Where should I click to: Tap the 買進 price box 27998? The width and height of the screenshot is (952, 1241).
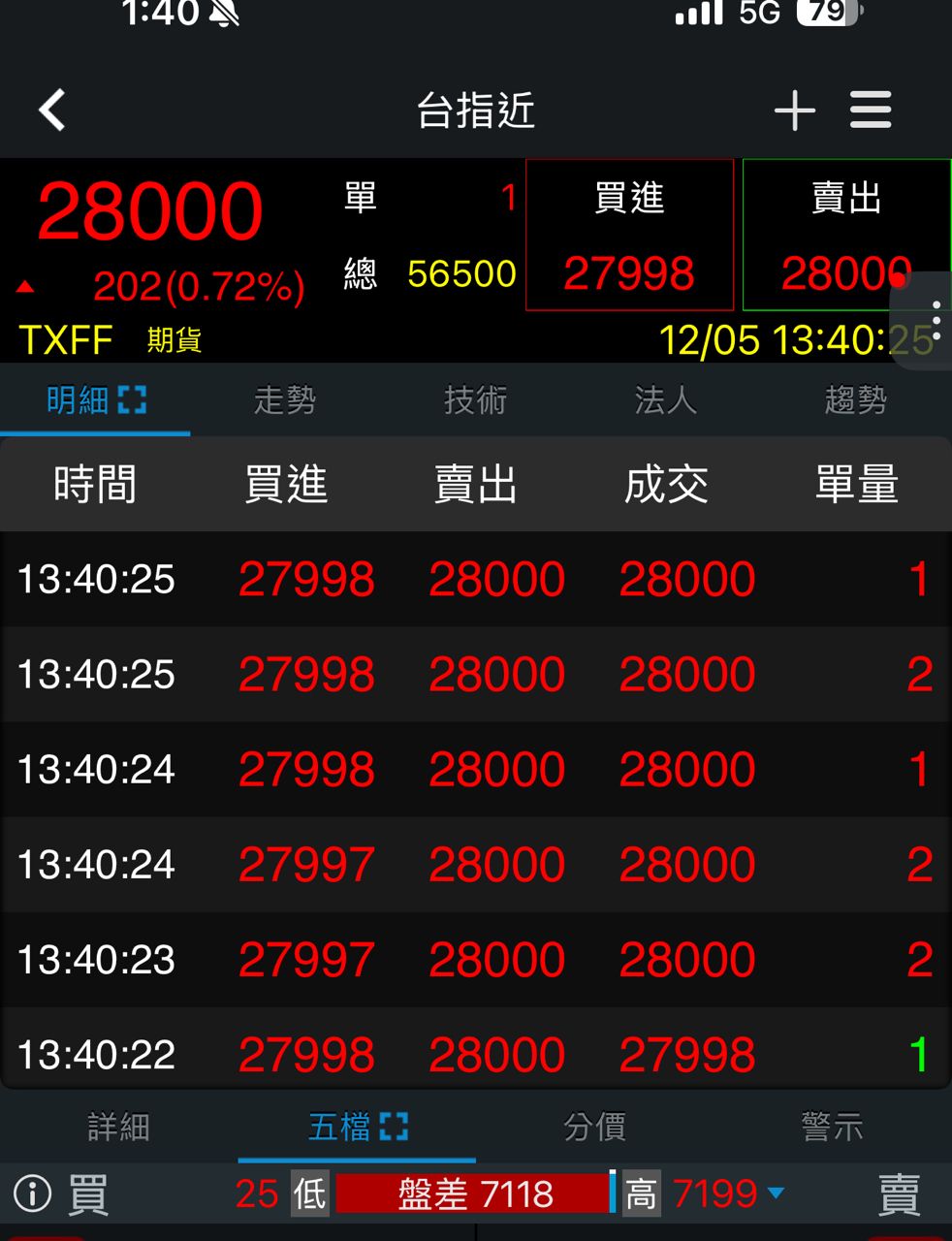pos(629,236)
